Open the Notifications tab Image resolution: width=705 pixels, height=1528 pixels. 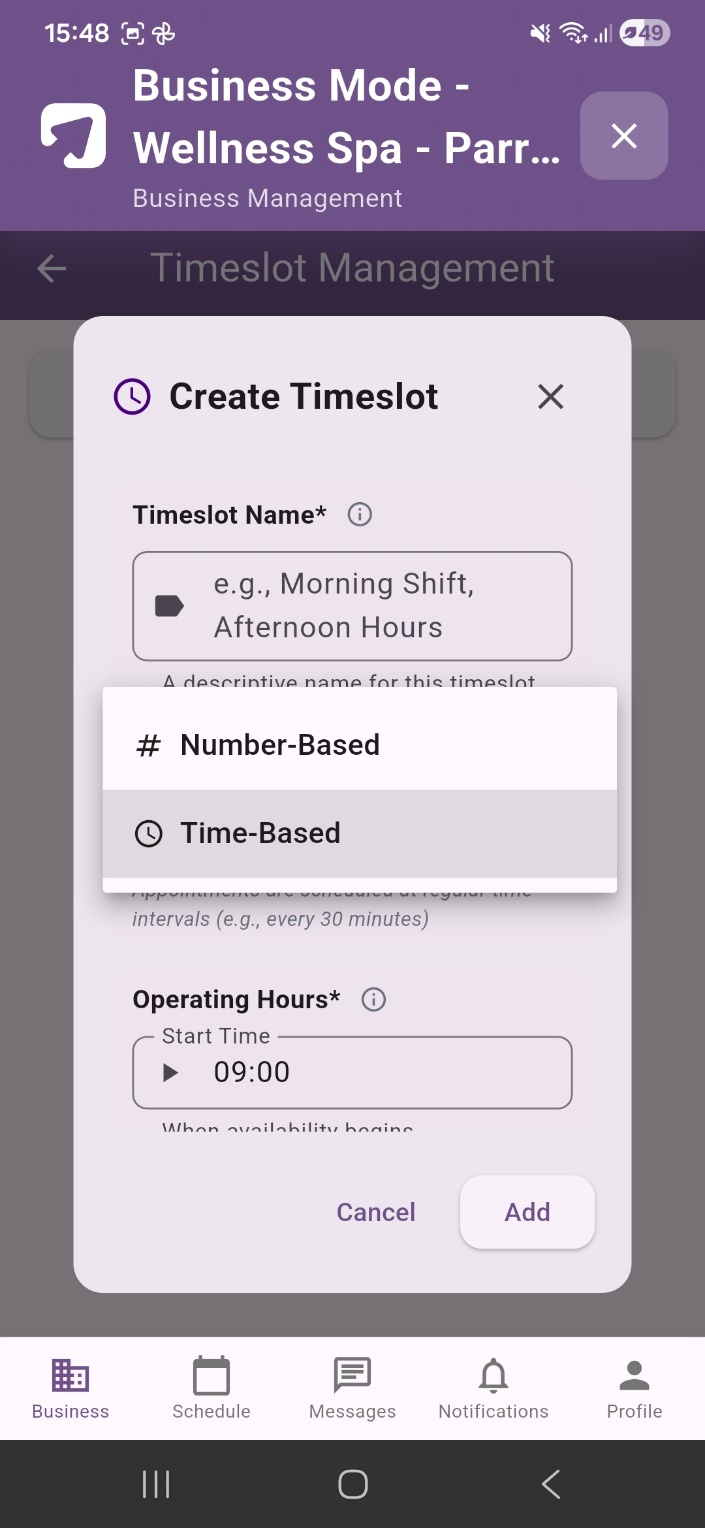coord(493,1389)
